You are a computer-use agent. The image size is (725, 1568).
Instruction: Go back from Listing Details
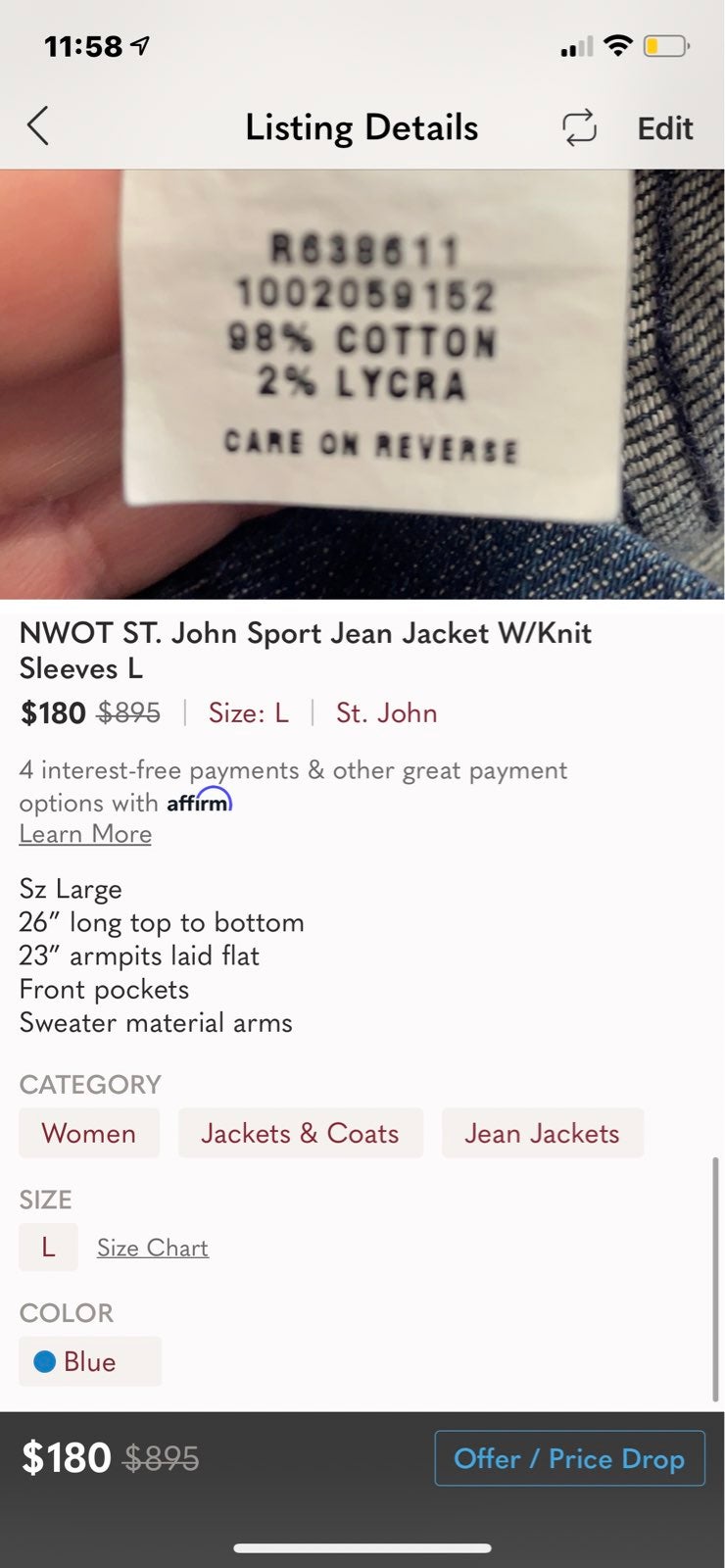coord(37,126)
